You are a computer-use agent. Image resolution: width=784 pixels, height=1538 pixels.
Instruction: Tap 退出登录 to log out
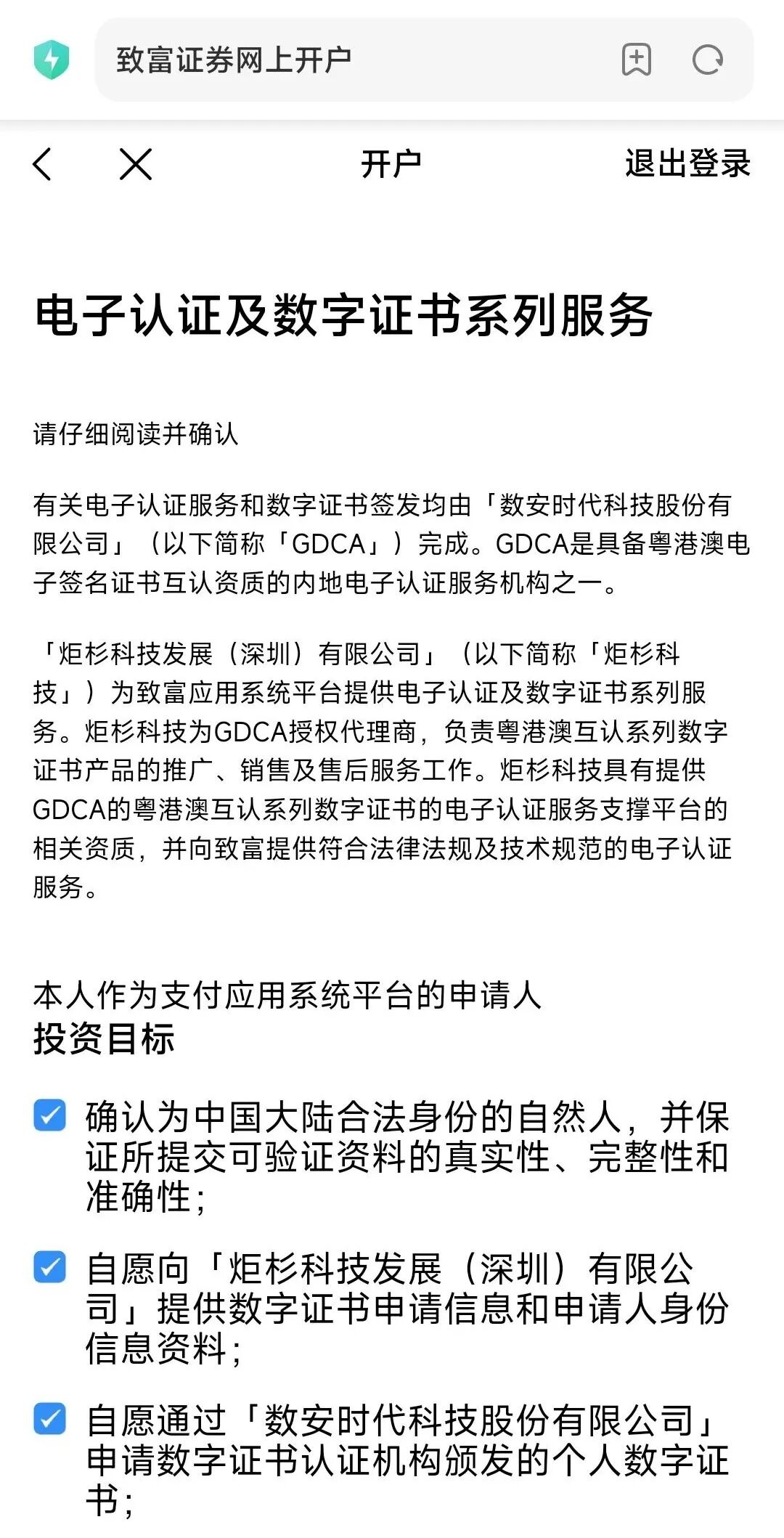[x=687, y=164]
